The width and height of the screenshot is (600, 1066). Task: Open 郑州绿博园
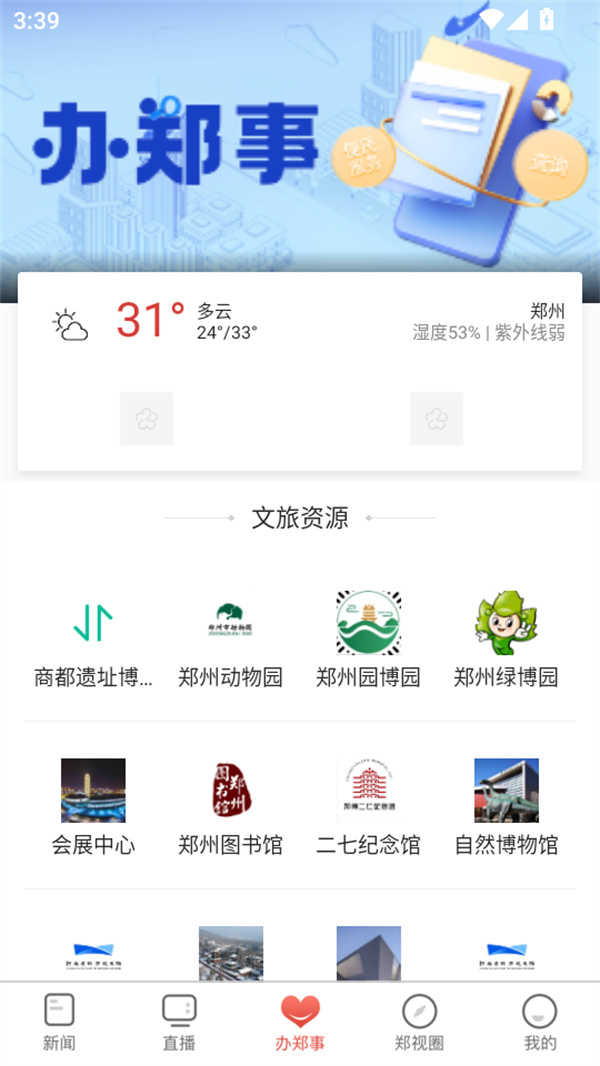[x=506, y=640]
